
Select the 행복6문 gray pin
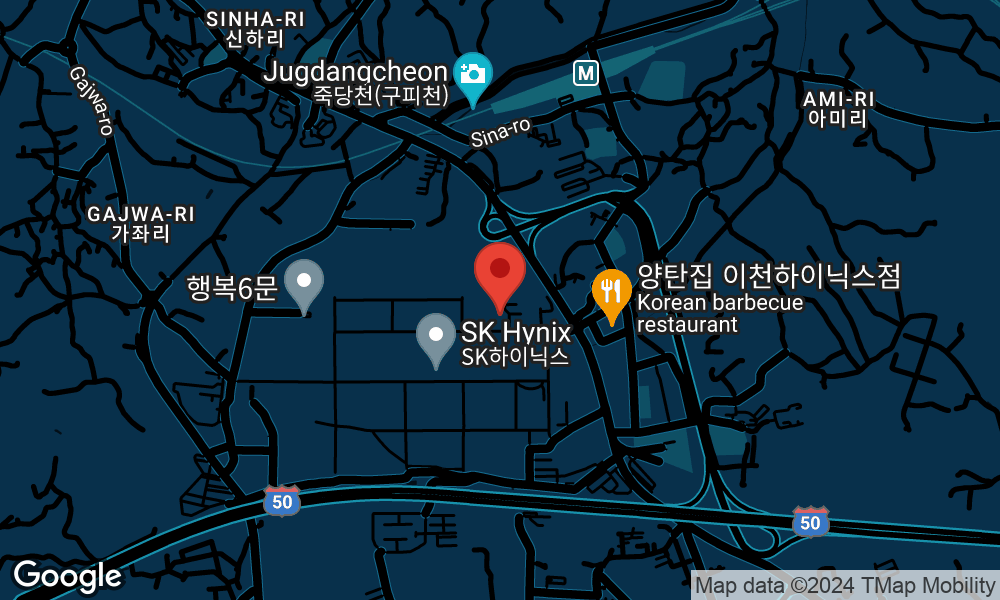click(304, 281)
